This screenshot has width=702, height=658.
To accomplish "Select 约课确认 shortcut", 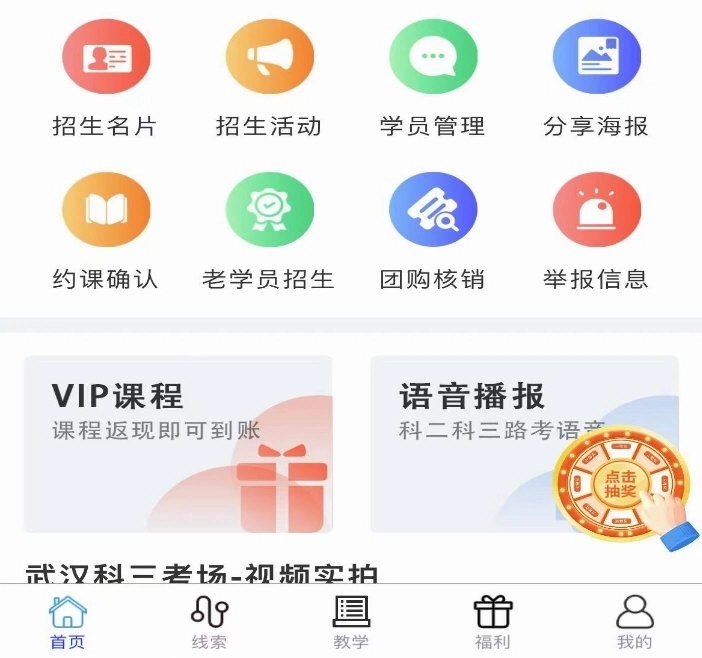I will point(106,210).
